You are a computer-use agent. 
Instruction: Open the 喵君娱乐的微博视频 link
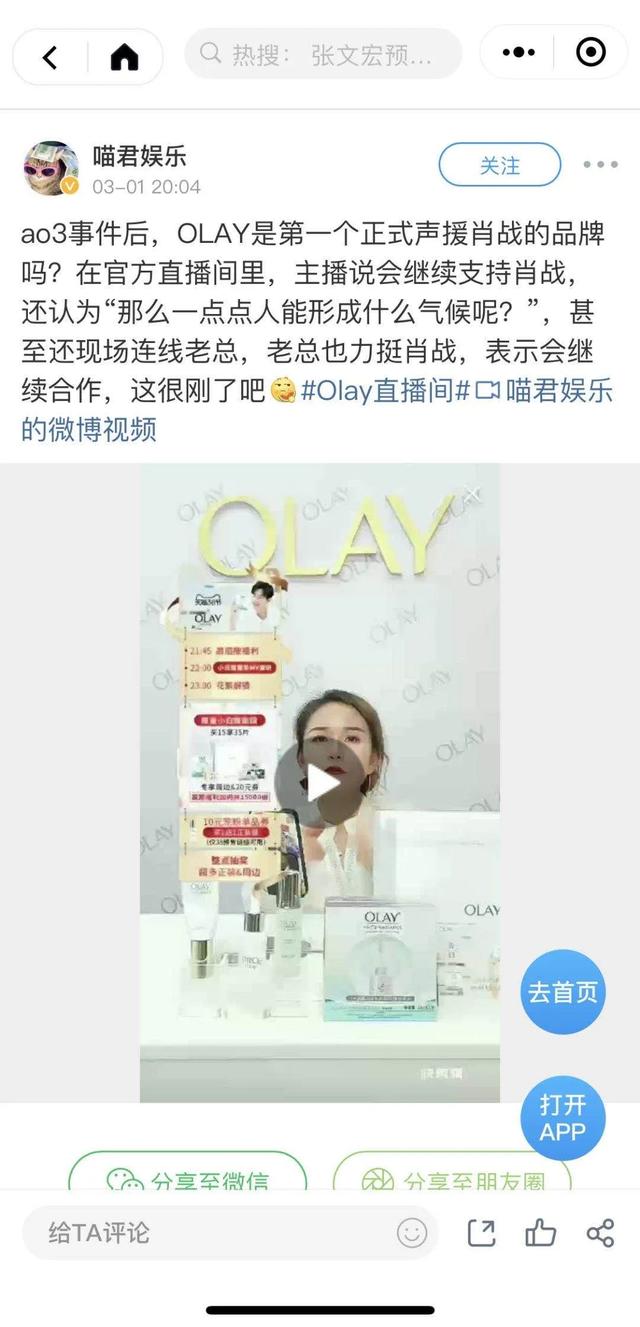pos(90,429)
